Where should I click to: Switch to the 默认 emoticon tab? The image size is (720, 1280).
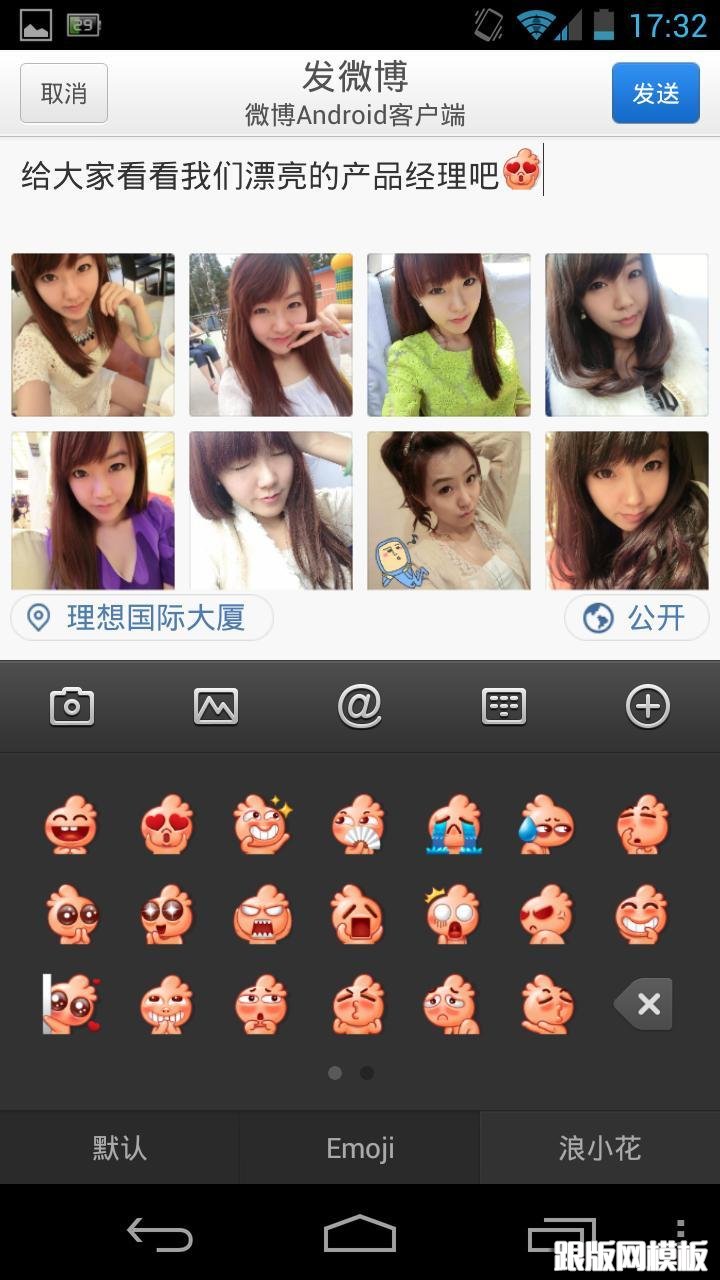pos(120,1148)
